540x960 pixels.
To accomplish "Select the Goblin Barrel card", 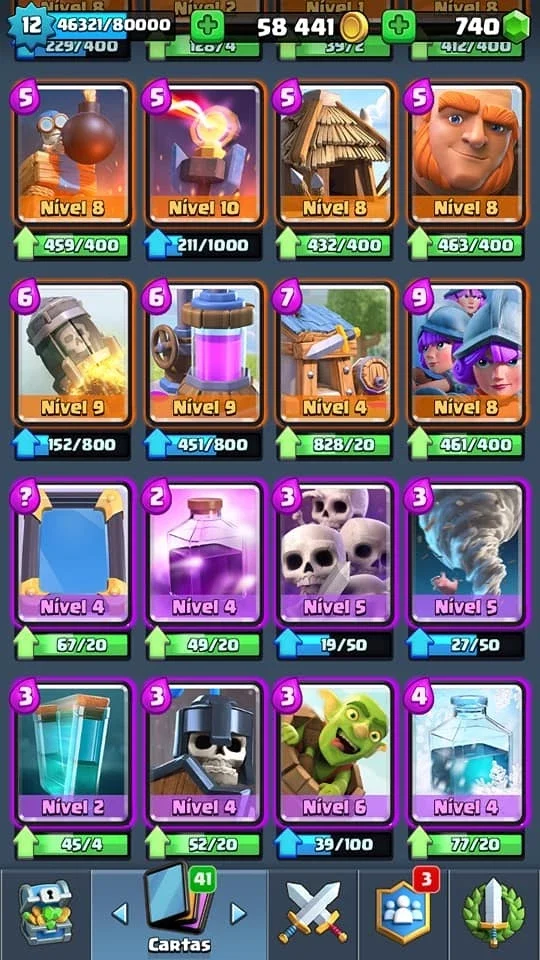I will pos(336,754).
